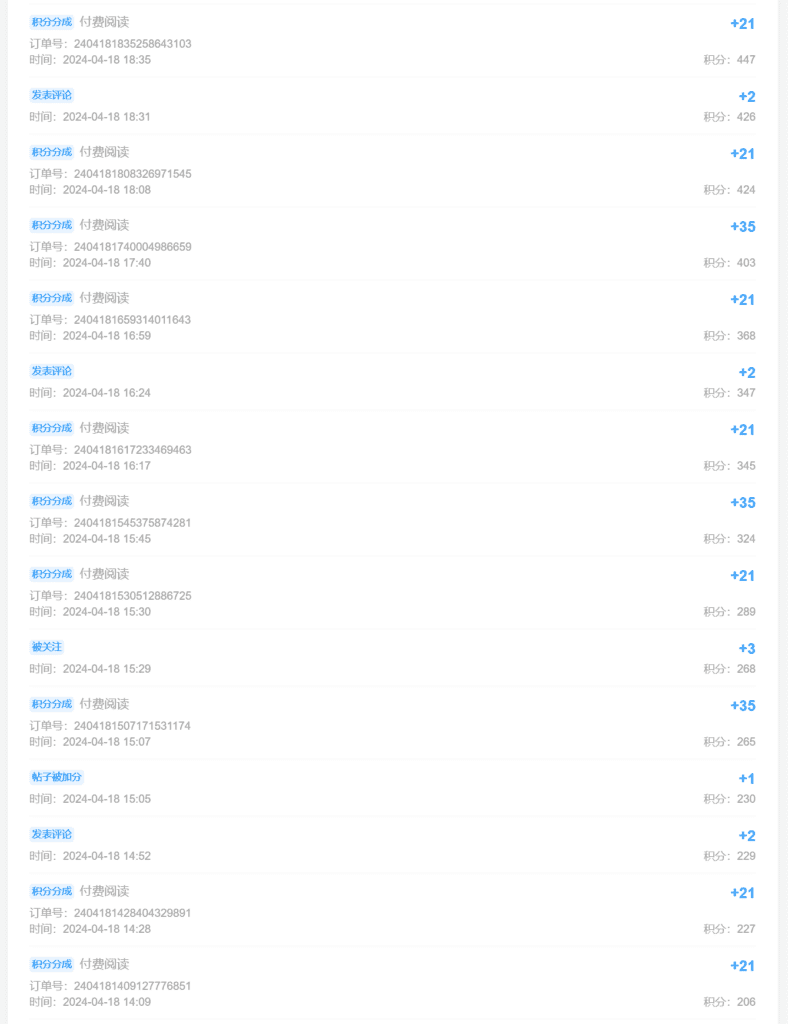Click the 积分: 206 total on the bottom record
This screenshot has height=1024, width=788.
point(728,1001)
